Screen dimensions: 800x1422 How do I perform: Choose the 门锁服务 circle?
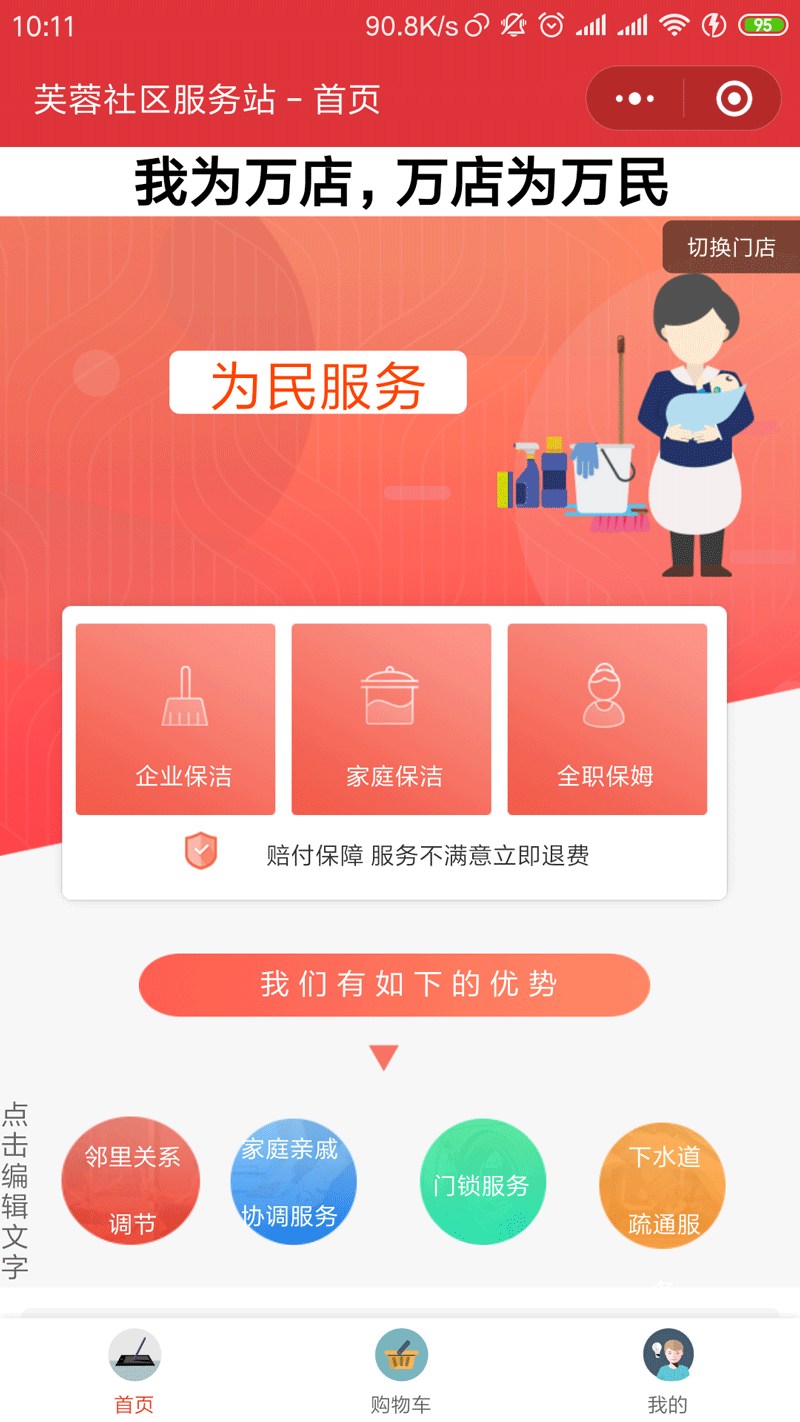click(482, 1181)
